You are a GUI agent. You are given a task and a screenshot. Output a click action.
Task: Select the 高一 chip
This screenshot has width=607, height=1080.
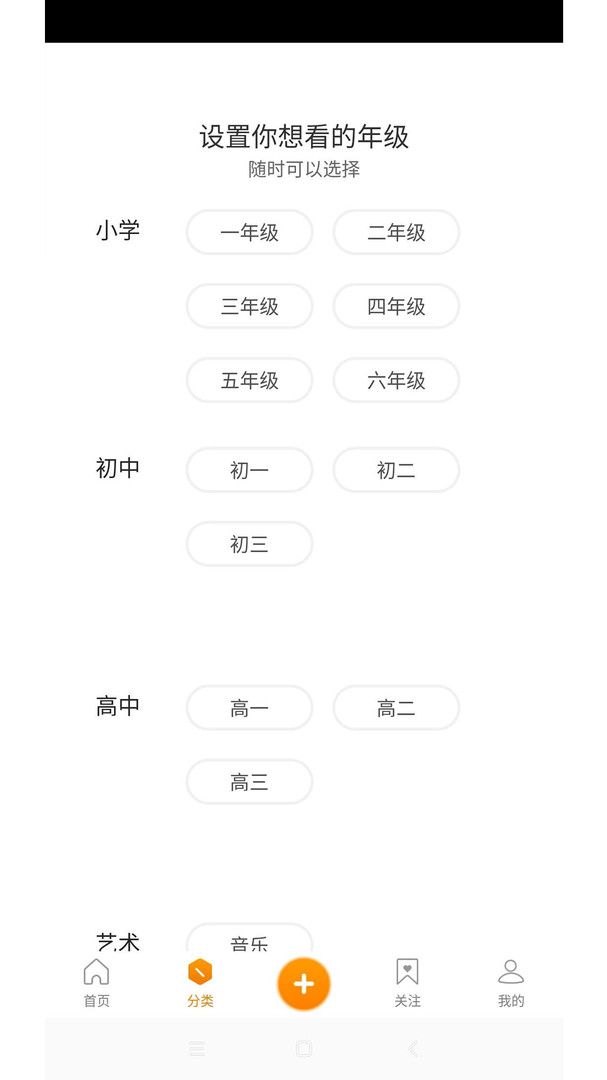coord(249,708)
